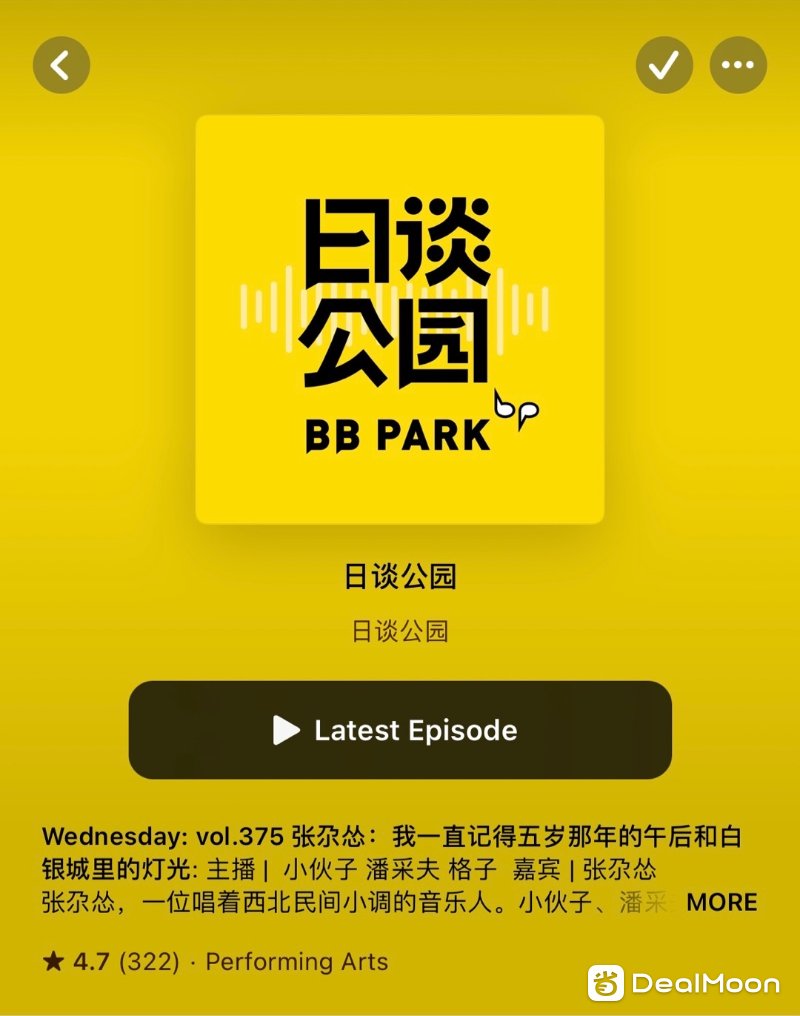Expand the description with MORE

[x=721, y=902]
